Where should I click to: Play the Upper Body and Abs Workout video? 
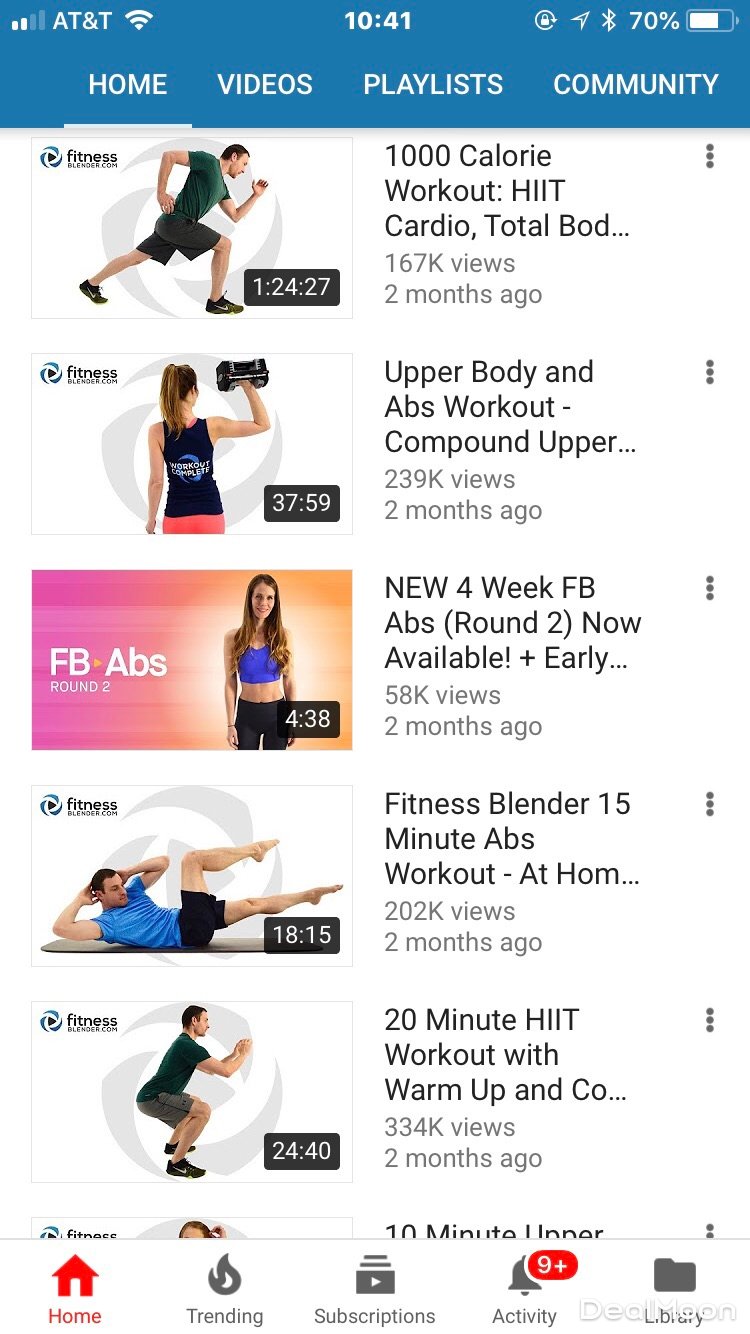click(192, 444)
